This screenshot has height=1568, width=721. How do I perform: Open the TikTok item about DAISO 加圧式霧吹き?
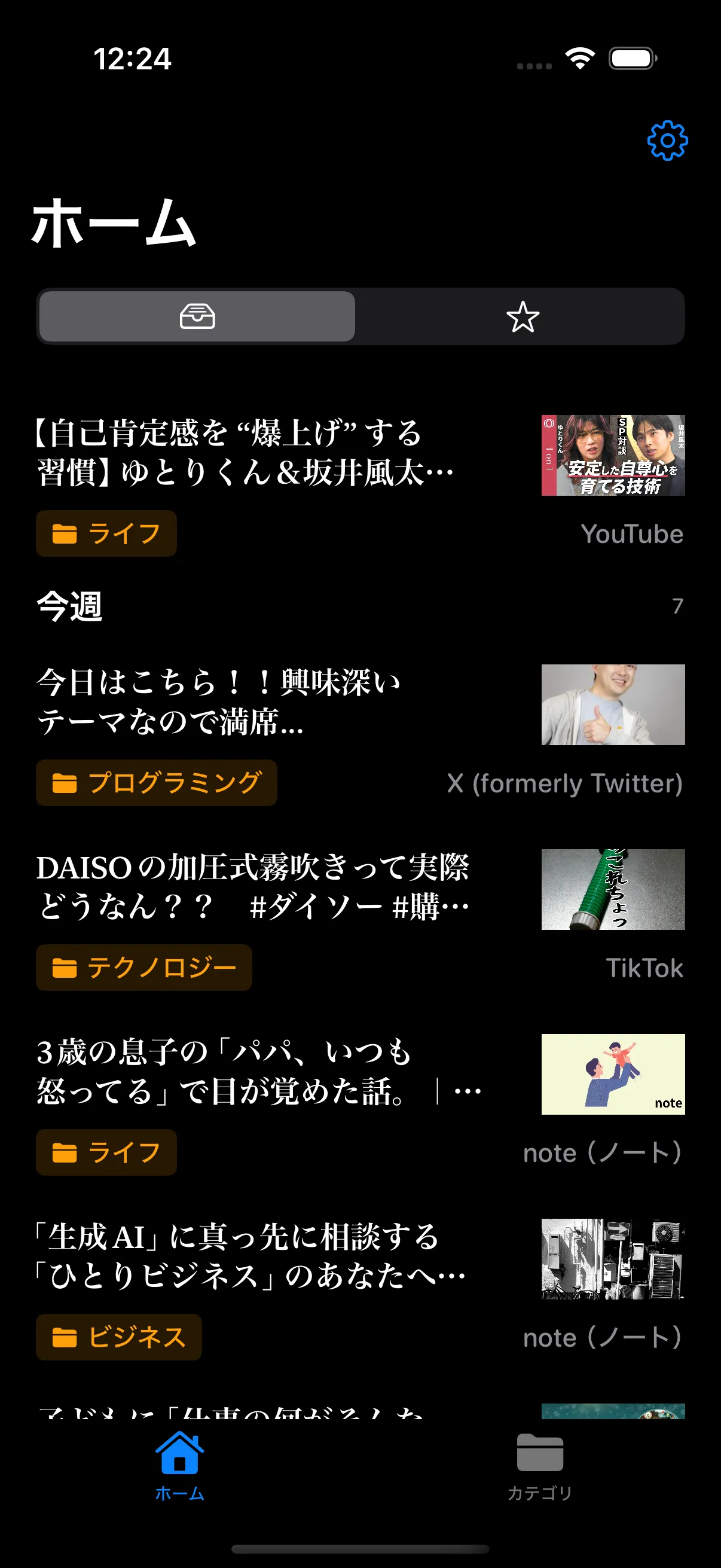(252, 887)
